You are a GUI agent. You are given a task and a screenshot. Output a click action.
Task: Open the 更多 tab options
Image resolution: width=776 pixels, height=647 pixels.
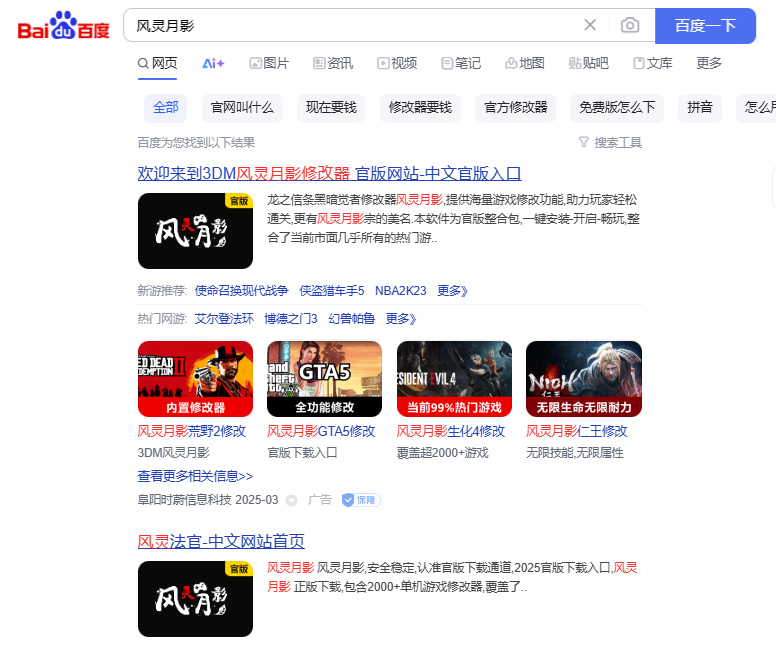tap(709, 63)
